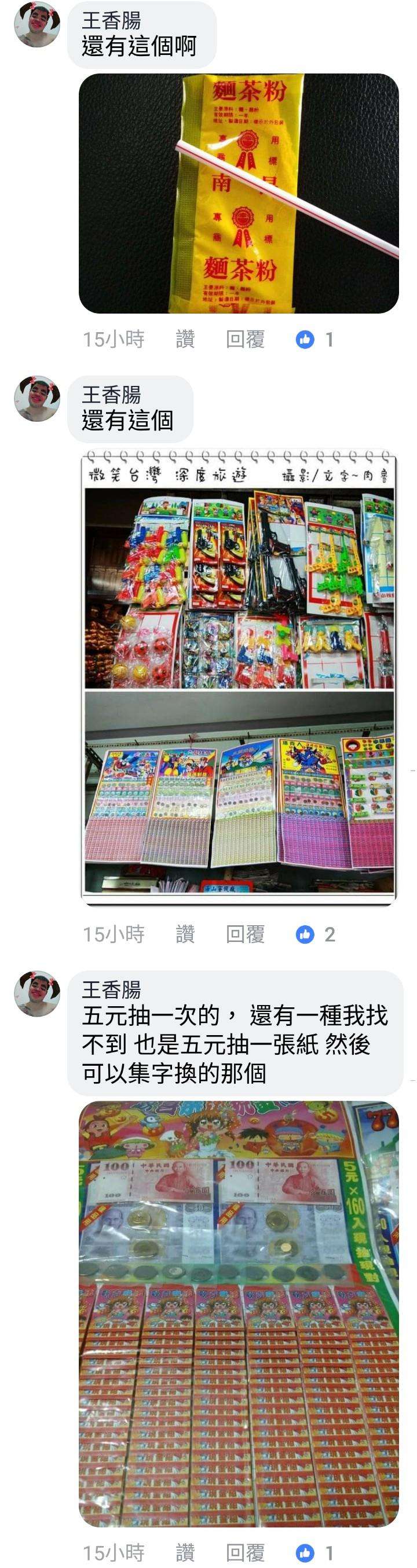Open 王香腸's avatar beside the toy stall comment
The width and height of the screenshot is (417, 1568).
[x=37, y=399]
